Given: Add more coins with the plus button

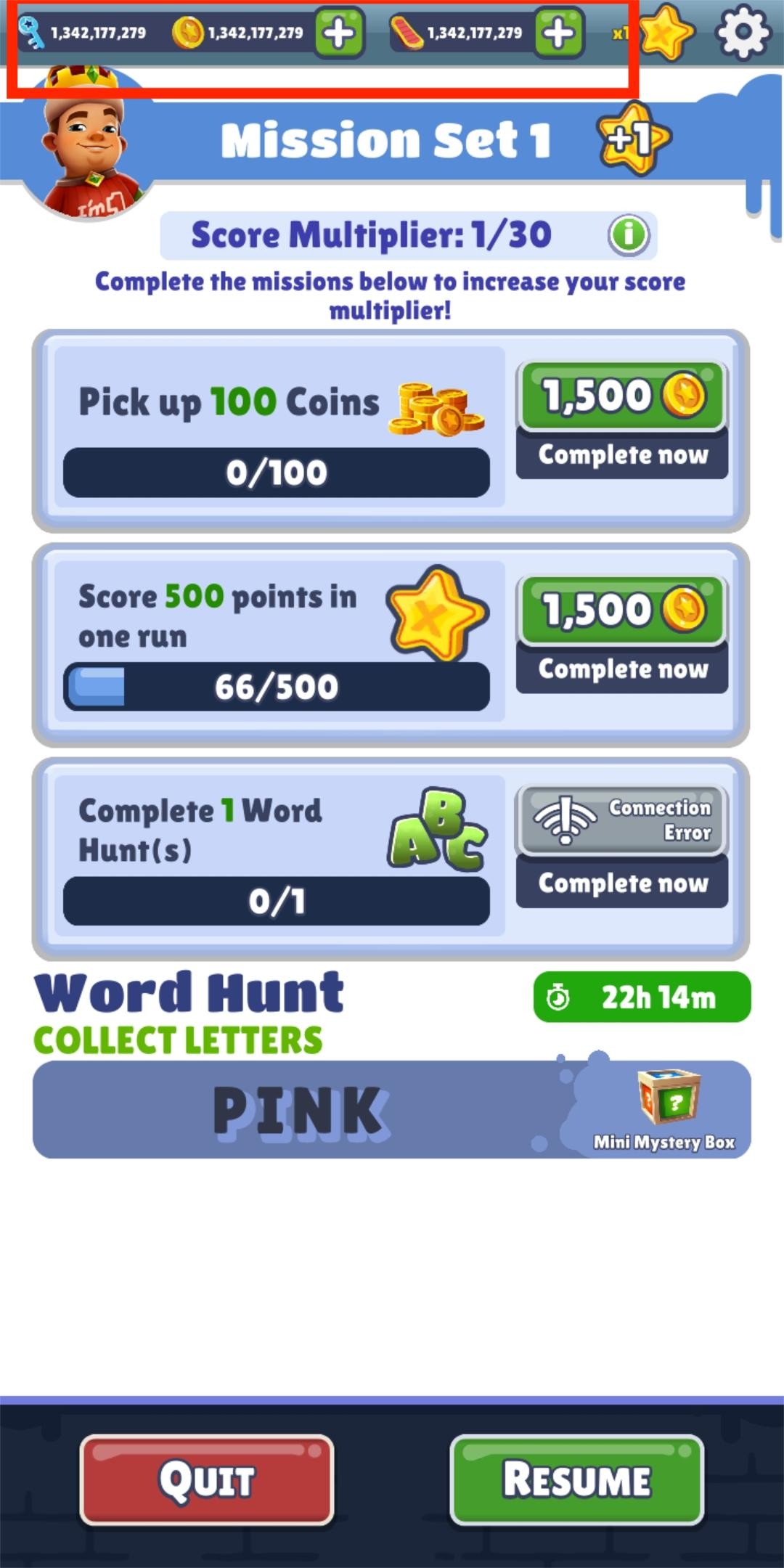Looking at the screenshot, I should point(339,33).
